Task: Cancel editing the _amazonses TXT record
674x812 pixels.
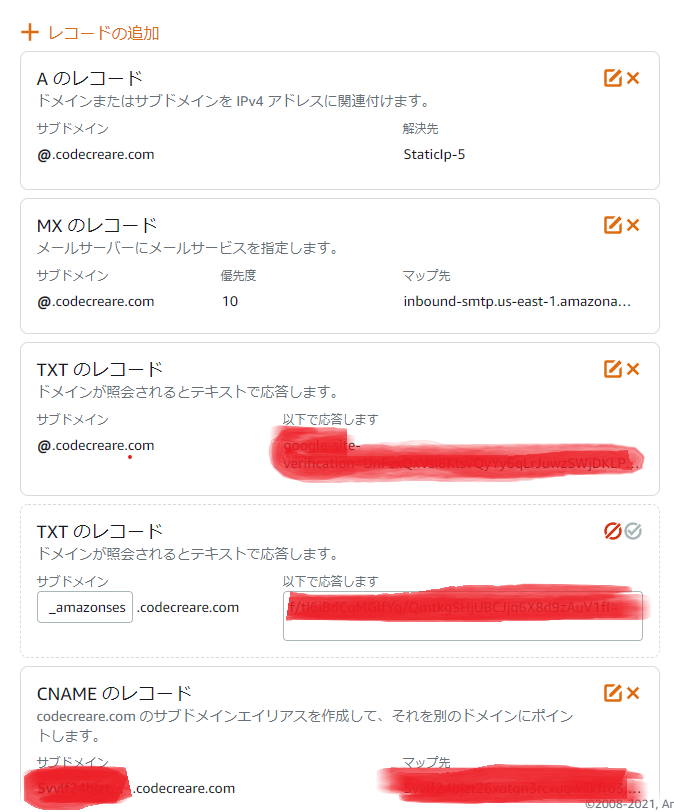Action: tap(613, 531)
